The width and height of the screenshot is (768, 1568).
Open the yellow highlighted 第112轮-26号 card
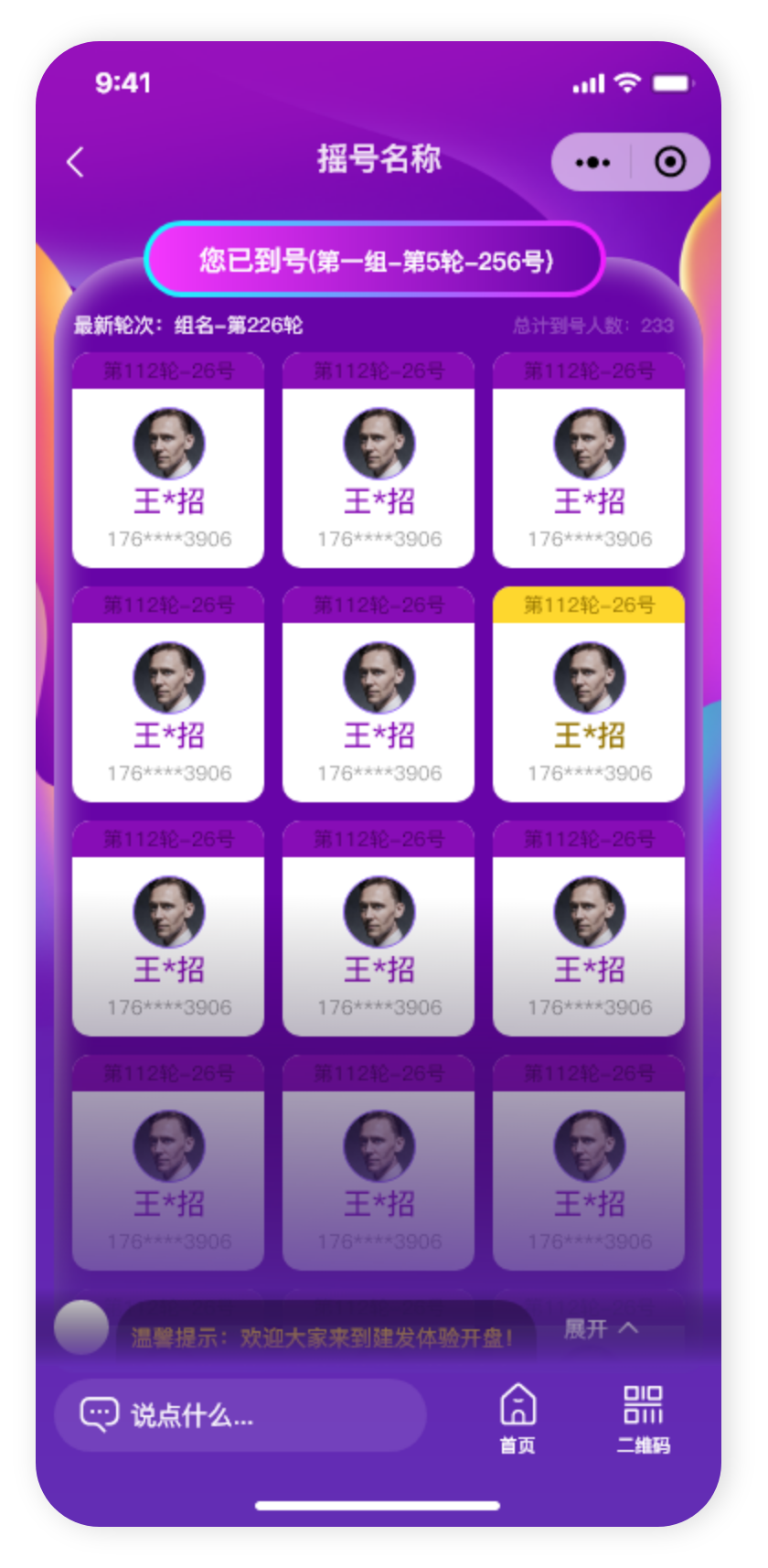click(x=588, y=695)
